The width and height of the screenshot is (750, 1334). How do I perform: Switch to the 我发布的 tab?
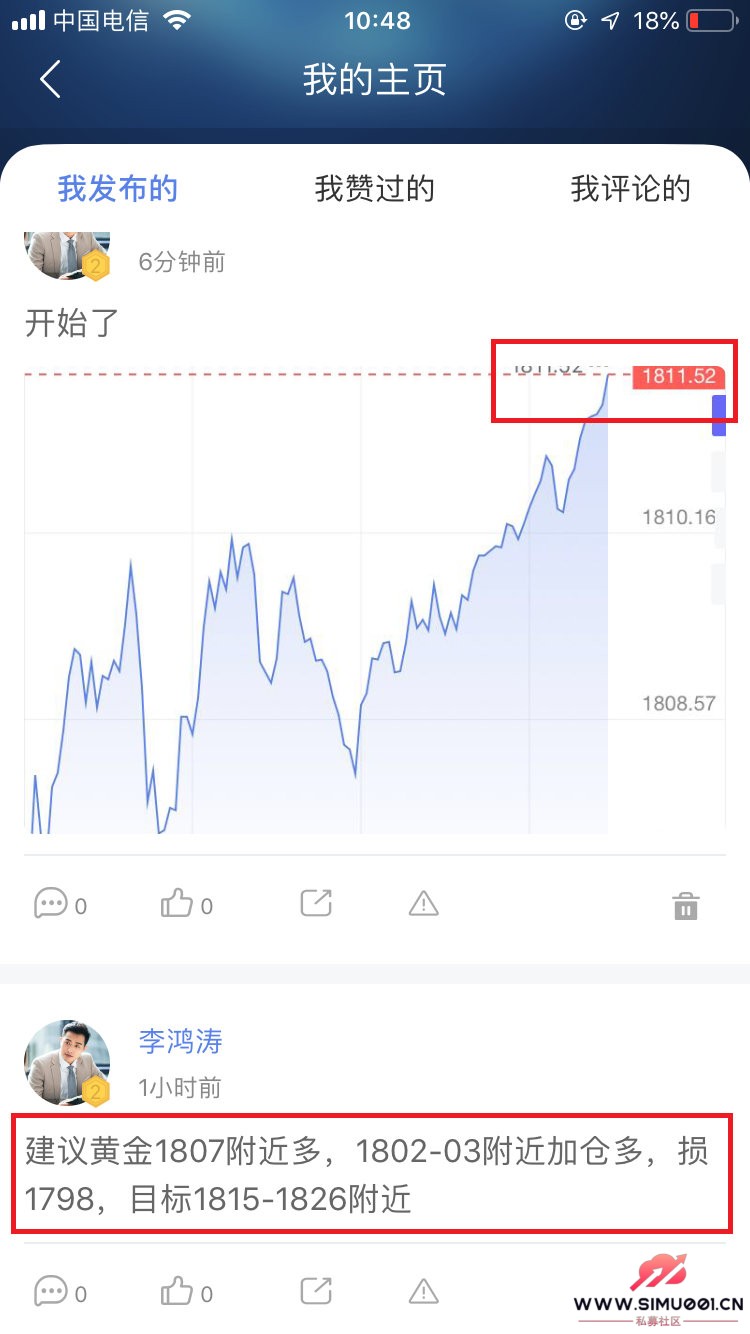[x=117, y=188]
